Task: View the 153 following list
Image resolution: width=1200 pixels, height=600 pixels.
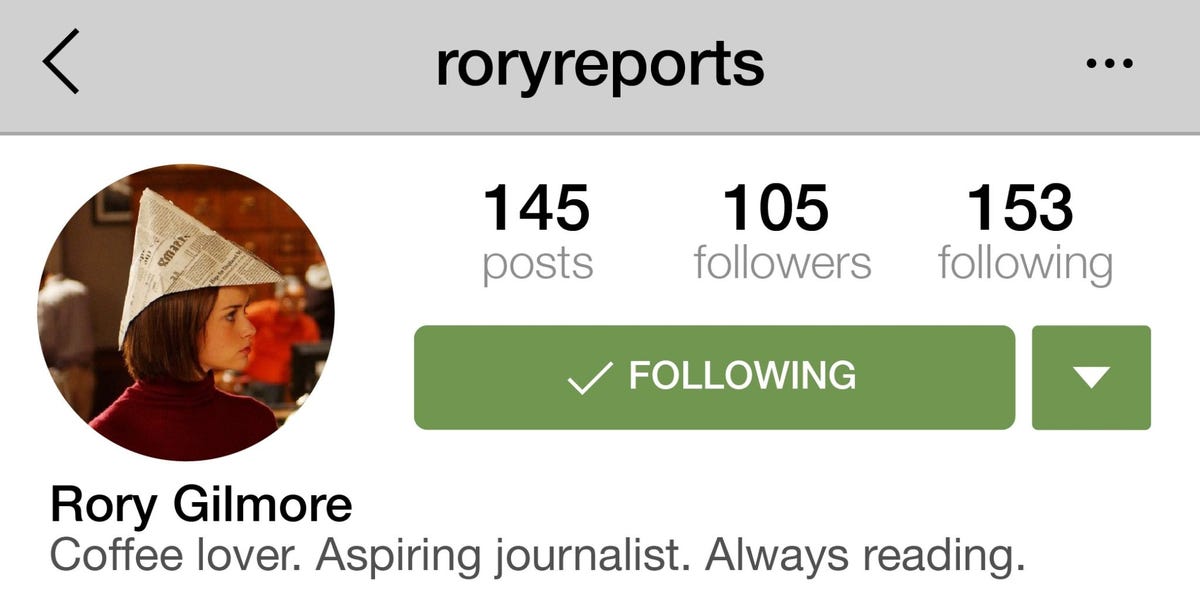Action: 1024,233
